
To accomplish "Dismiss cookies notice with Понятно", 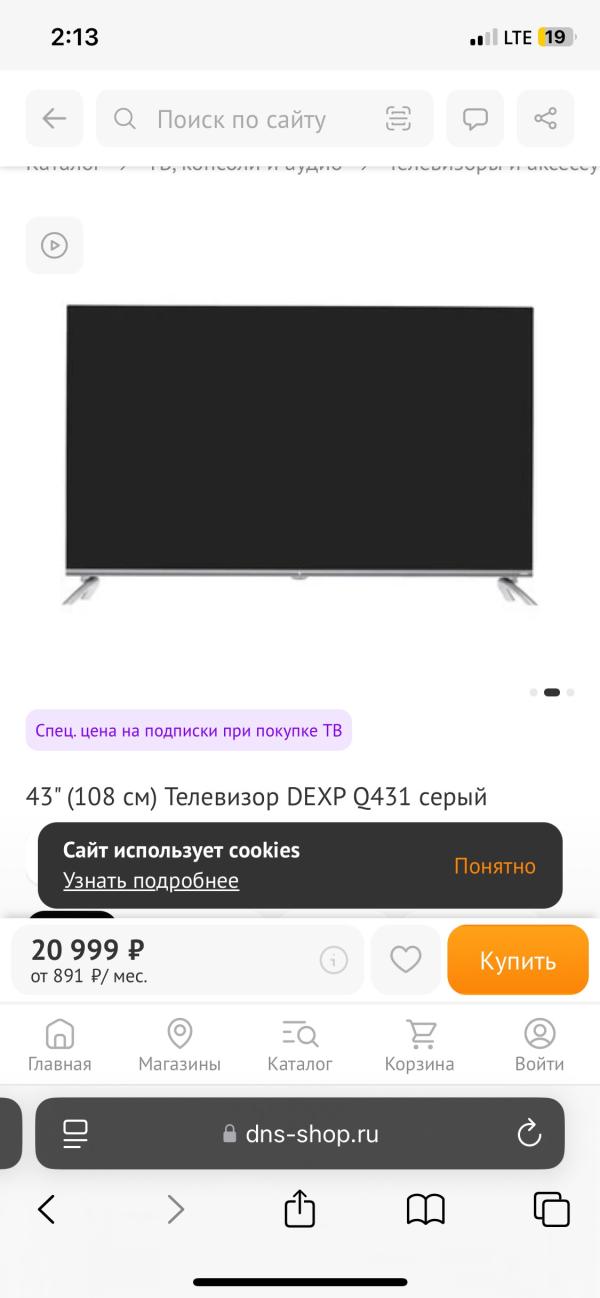I will click(x=495, y=866).
